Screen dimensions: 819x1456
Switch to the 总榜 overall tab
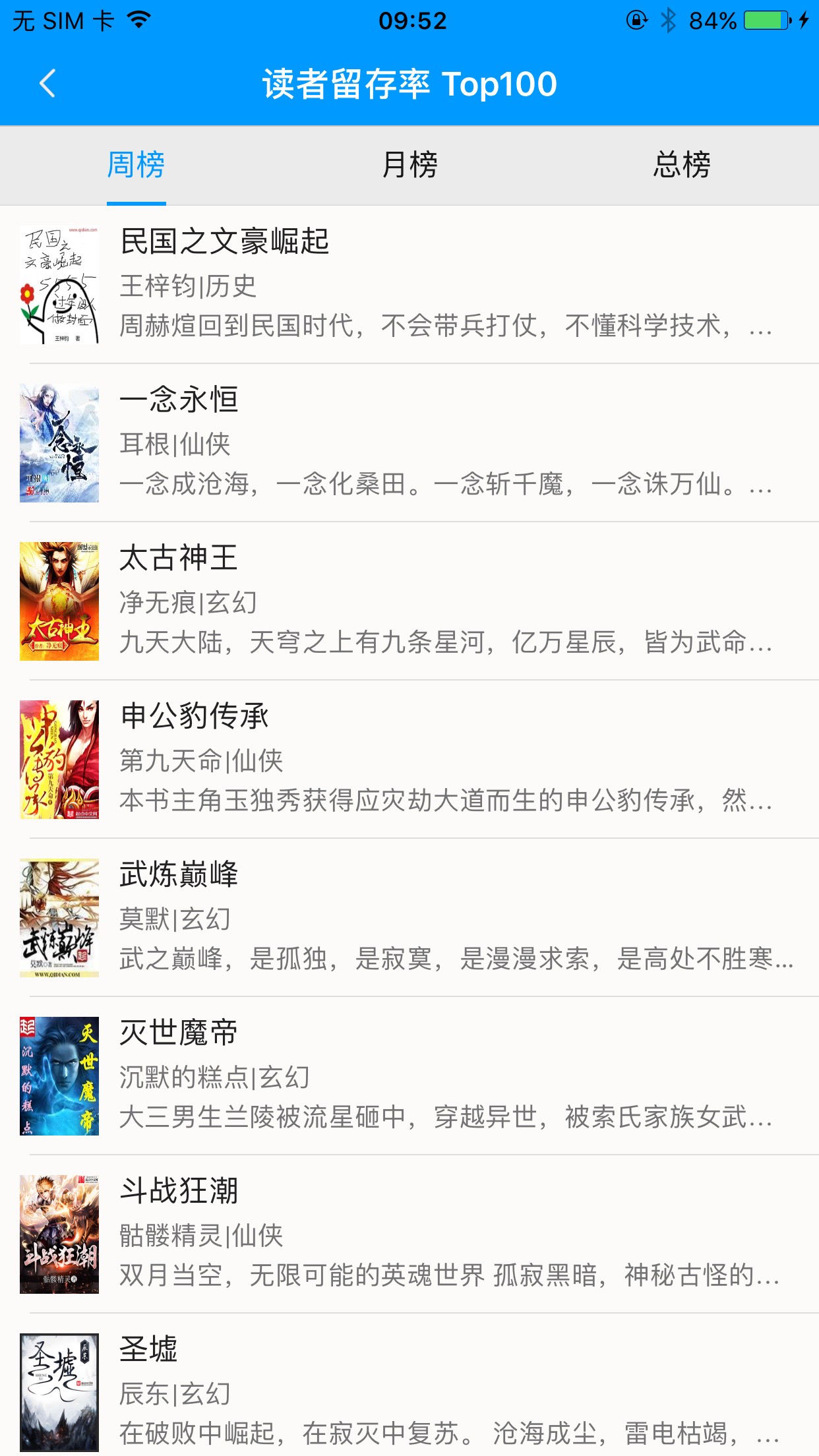pos(682,165)
